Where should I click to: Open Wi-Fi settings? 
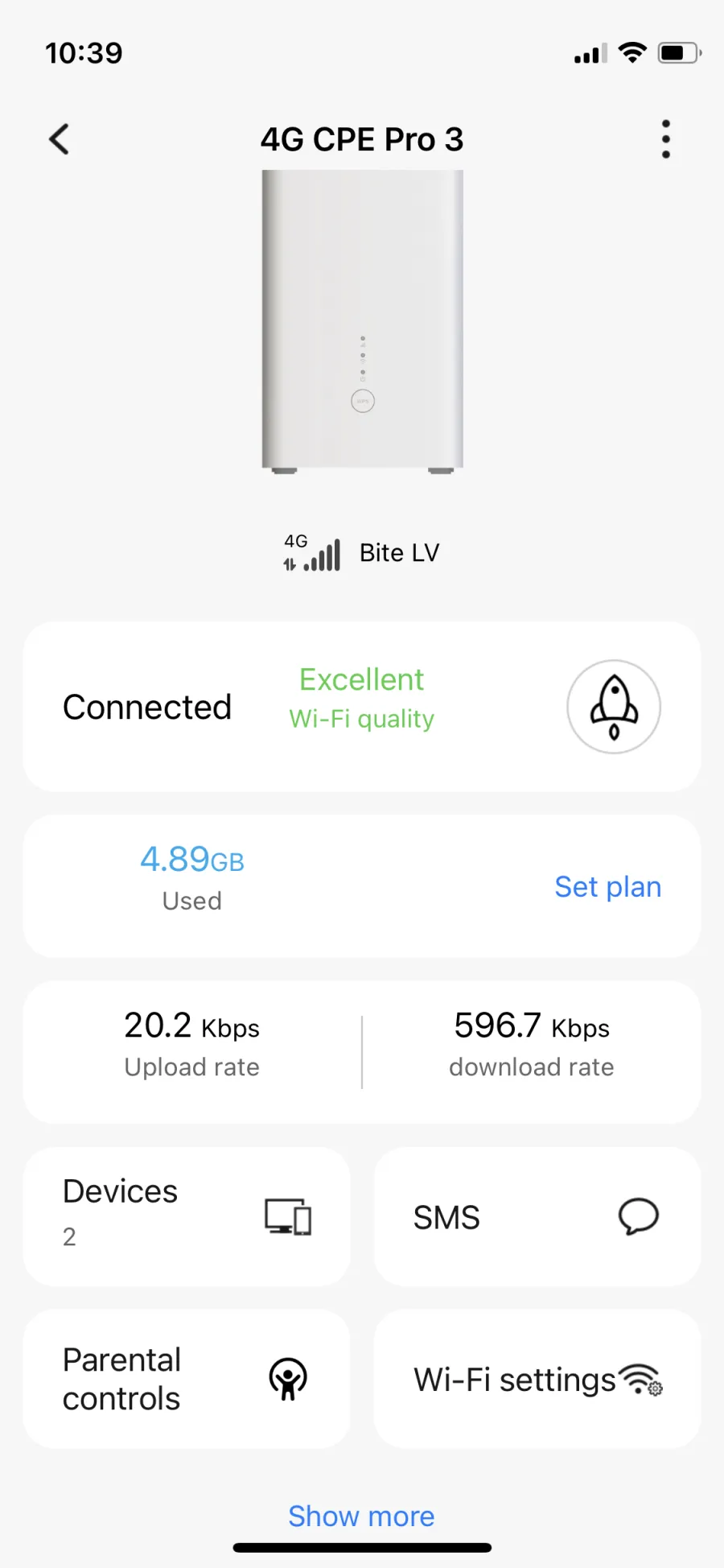[x=537, y=1379]
